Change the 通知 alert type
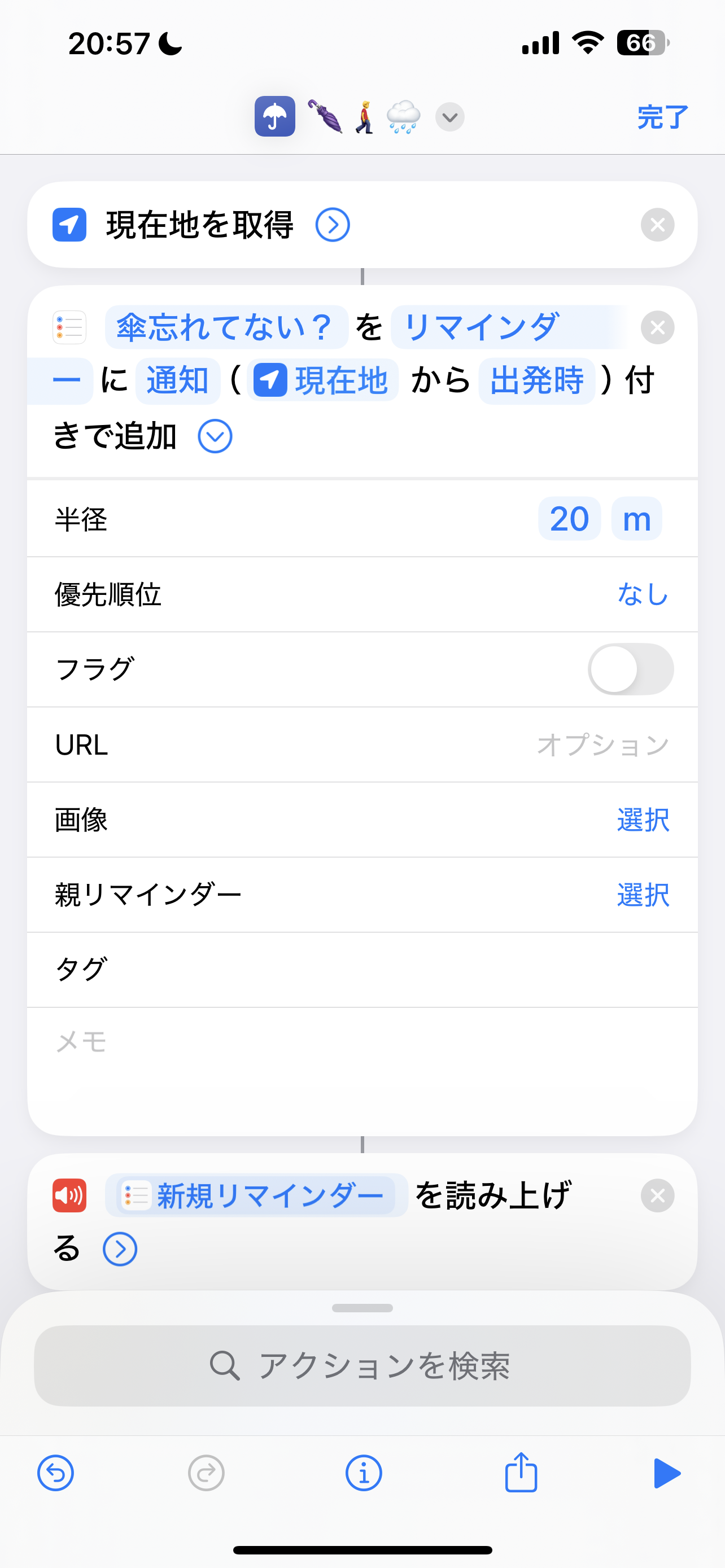 177,380
